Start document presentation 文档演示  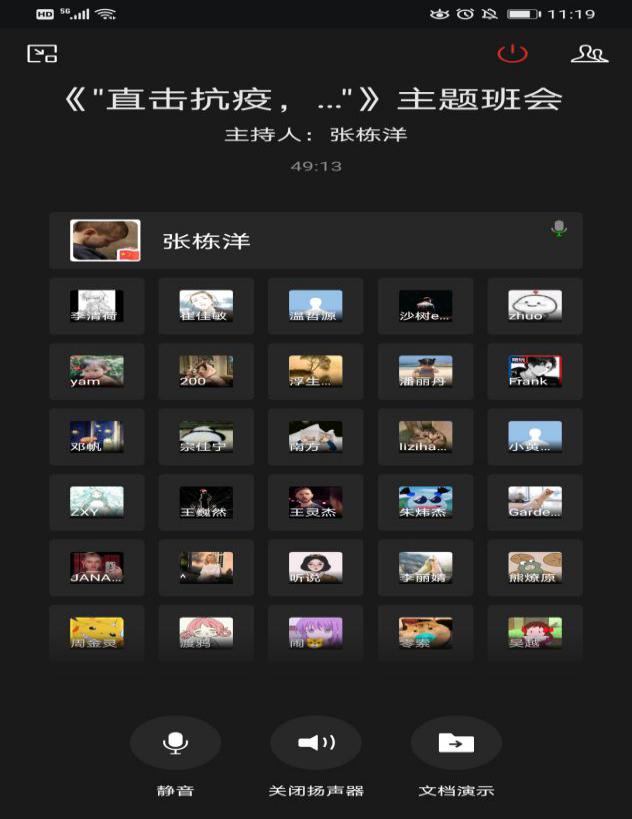point(456,744)
